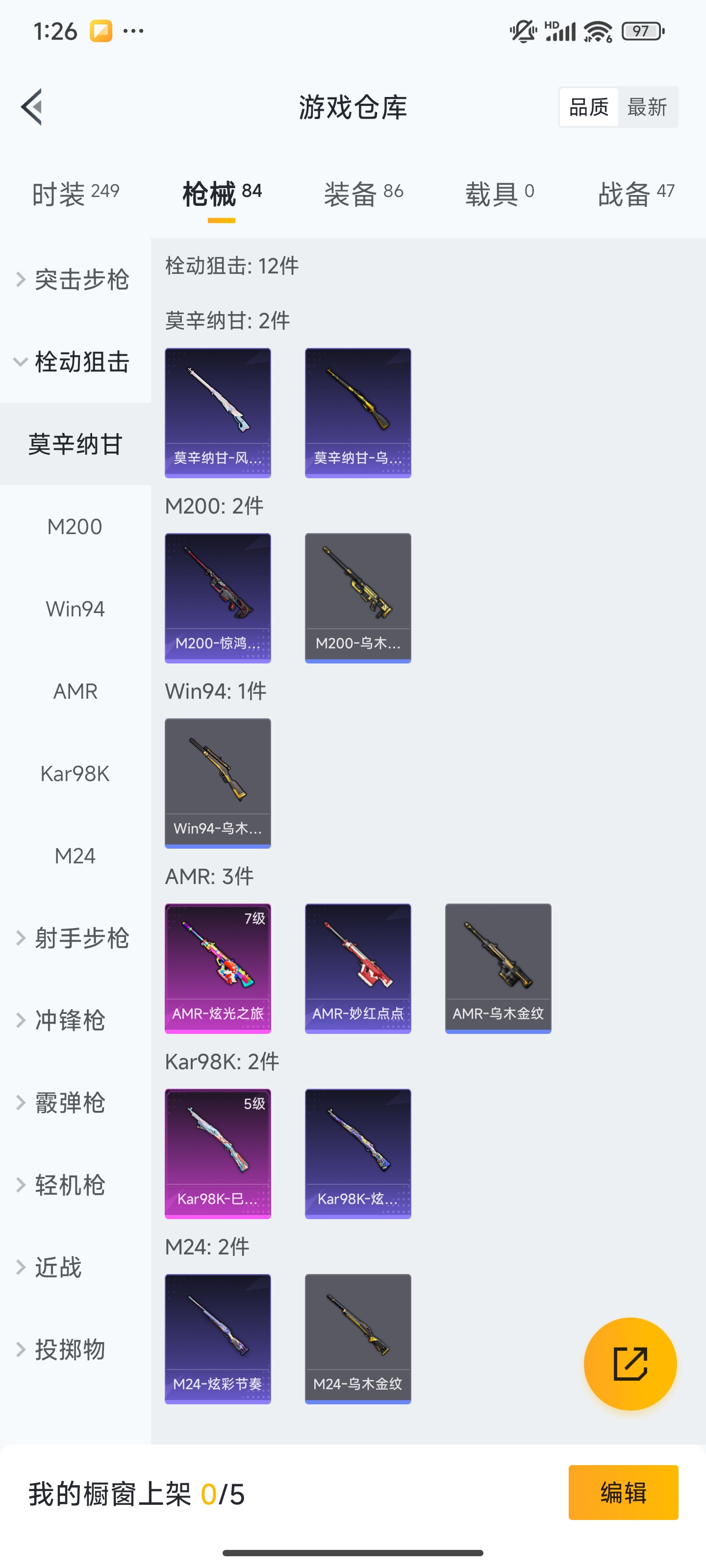Select the Win94-乌木 weapon thumbnail
The height and width of the screenshot is (1568, 706).
pos(218,784)
